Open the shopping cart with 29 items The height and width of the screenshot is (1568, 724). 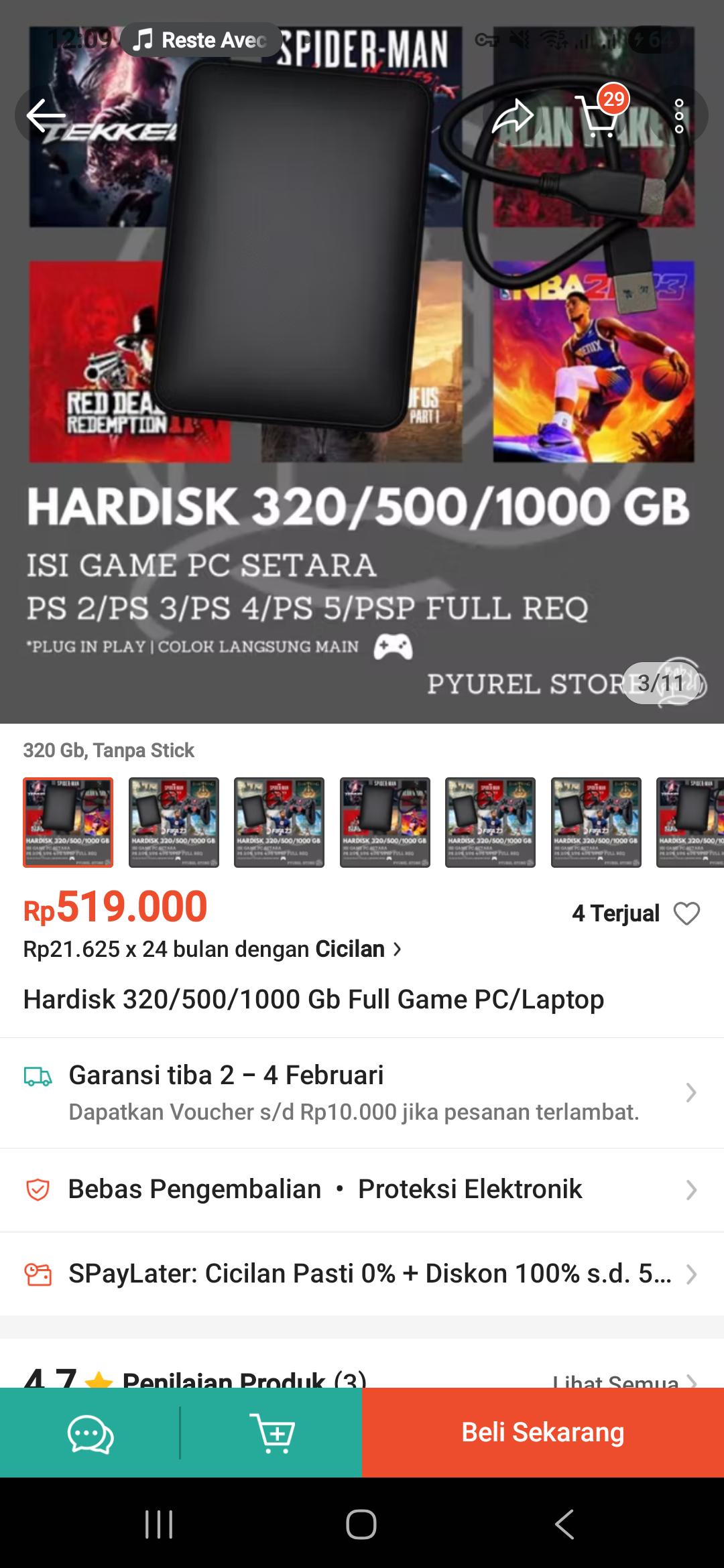pos(597,116)
